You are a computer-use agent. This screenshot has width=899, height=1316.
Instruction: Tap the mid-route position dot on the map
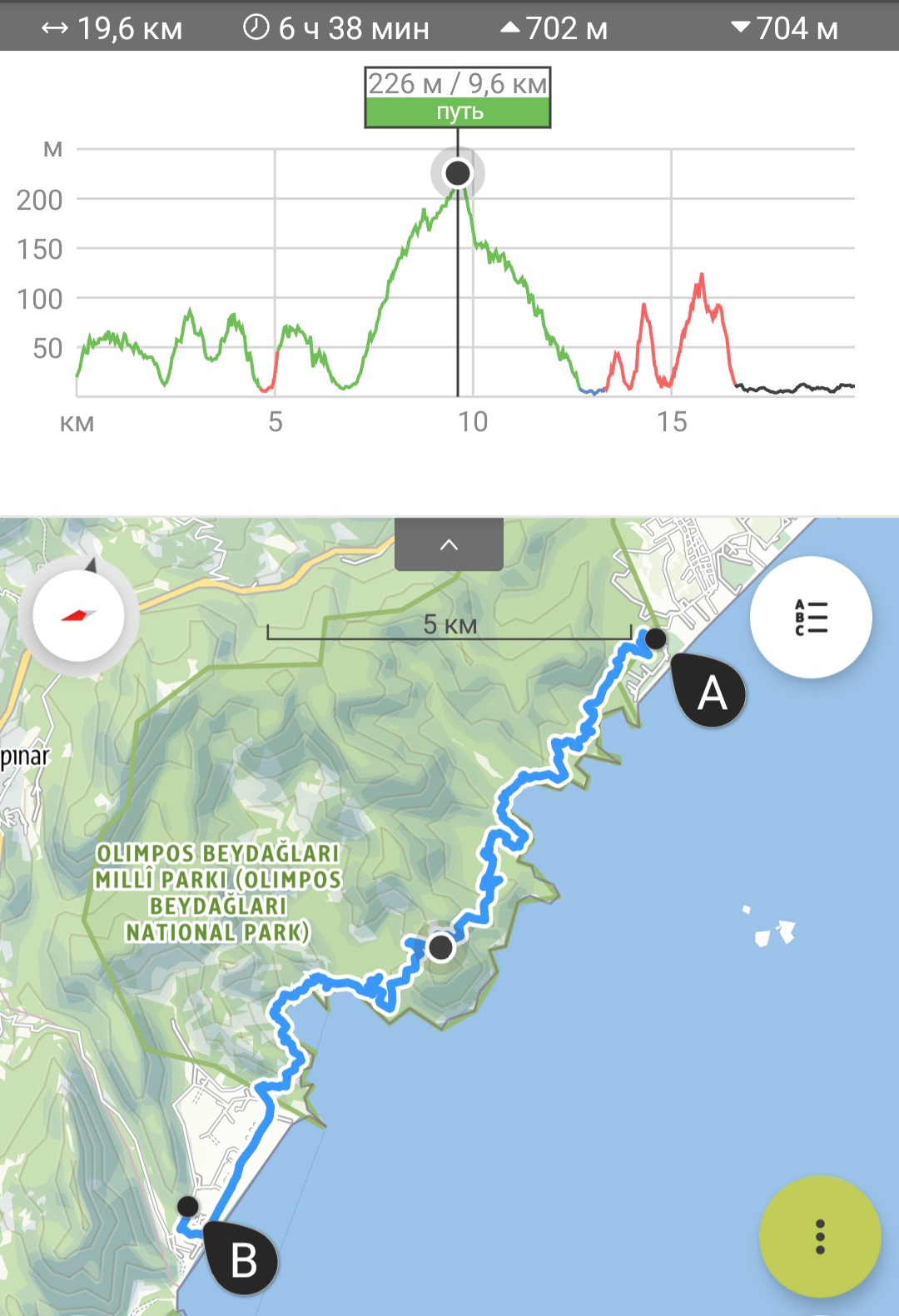tap(440, 946)
